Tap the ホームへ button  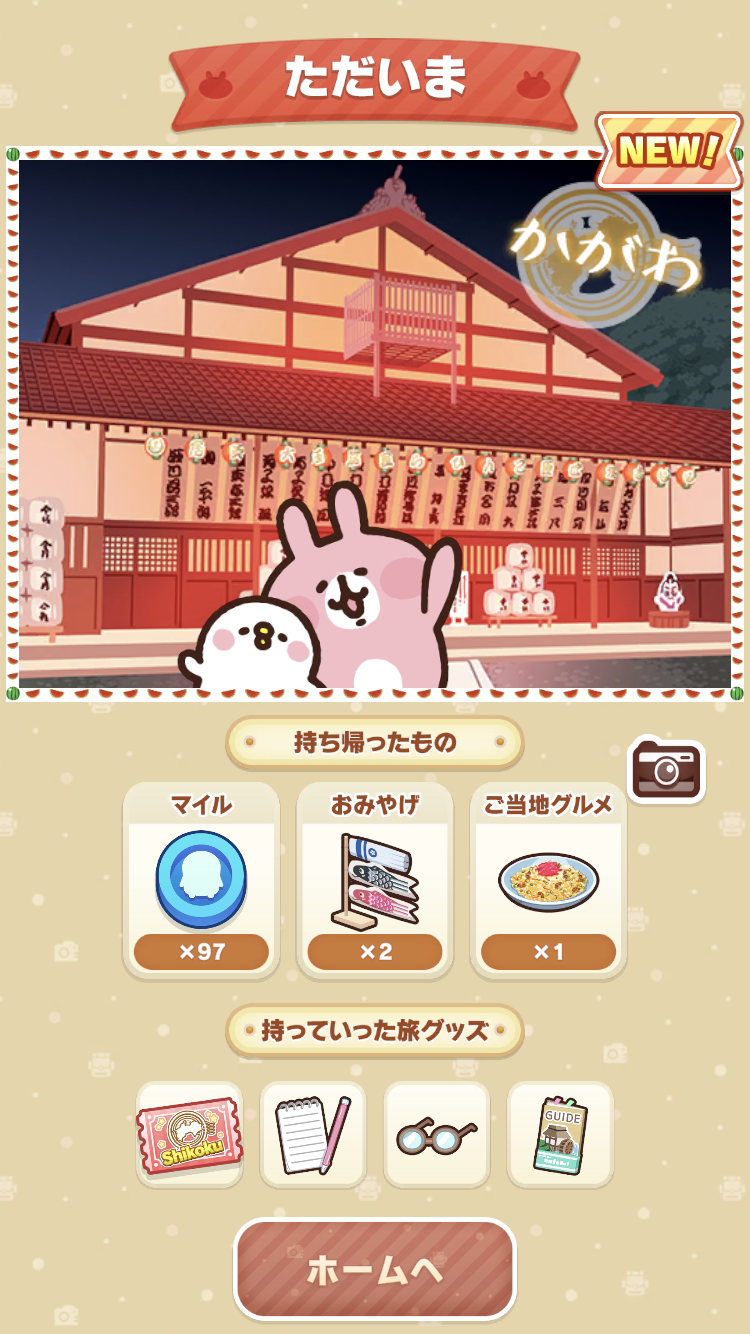click(x=375, y=1270)
